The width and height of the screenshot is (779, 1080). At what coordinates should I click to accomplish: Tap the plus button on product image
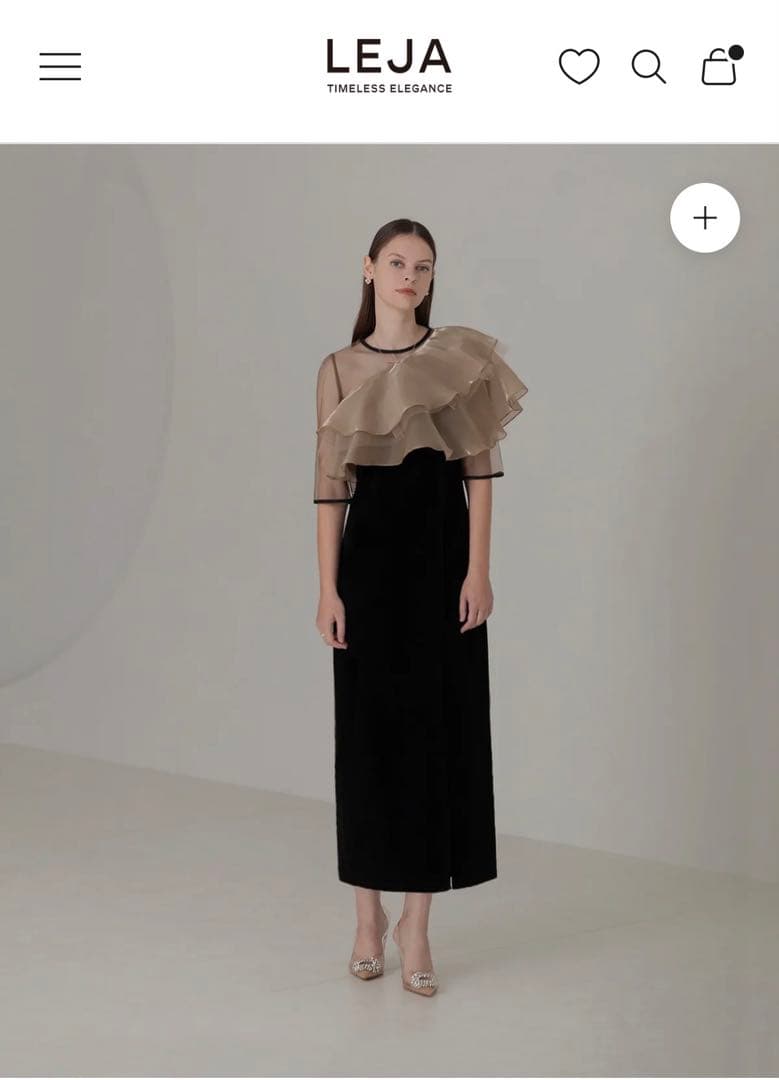[705, 218]
